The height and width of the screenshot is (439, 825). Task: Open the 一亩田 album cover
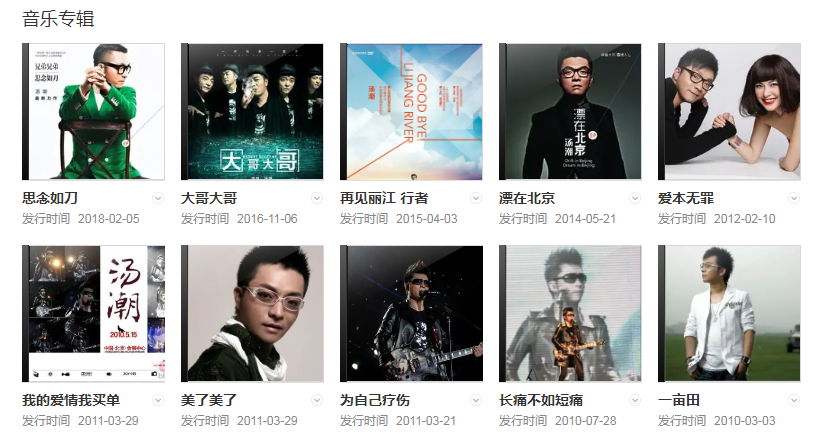point(729,313)
